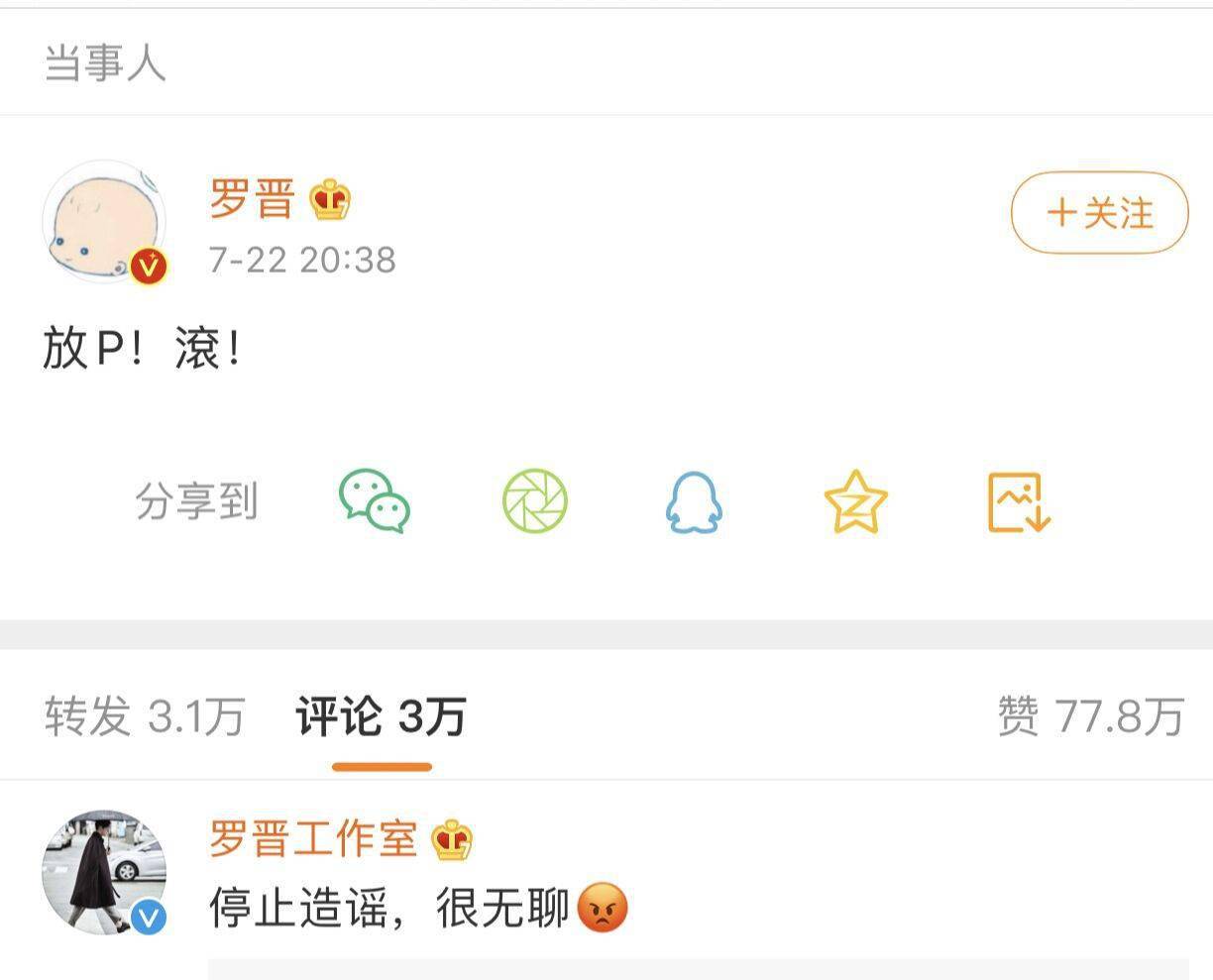Open the 罗晋 username link

252,199
